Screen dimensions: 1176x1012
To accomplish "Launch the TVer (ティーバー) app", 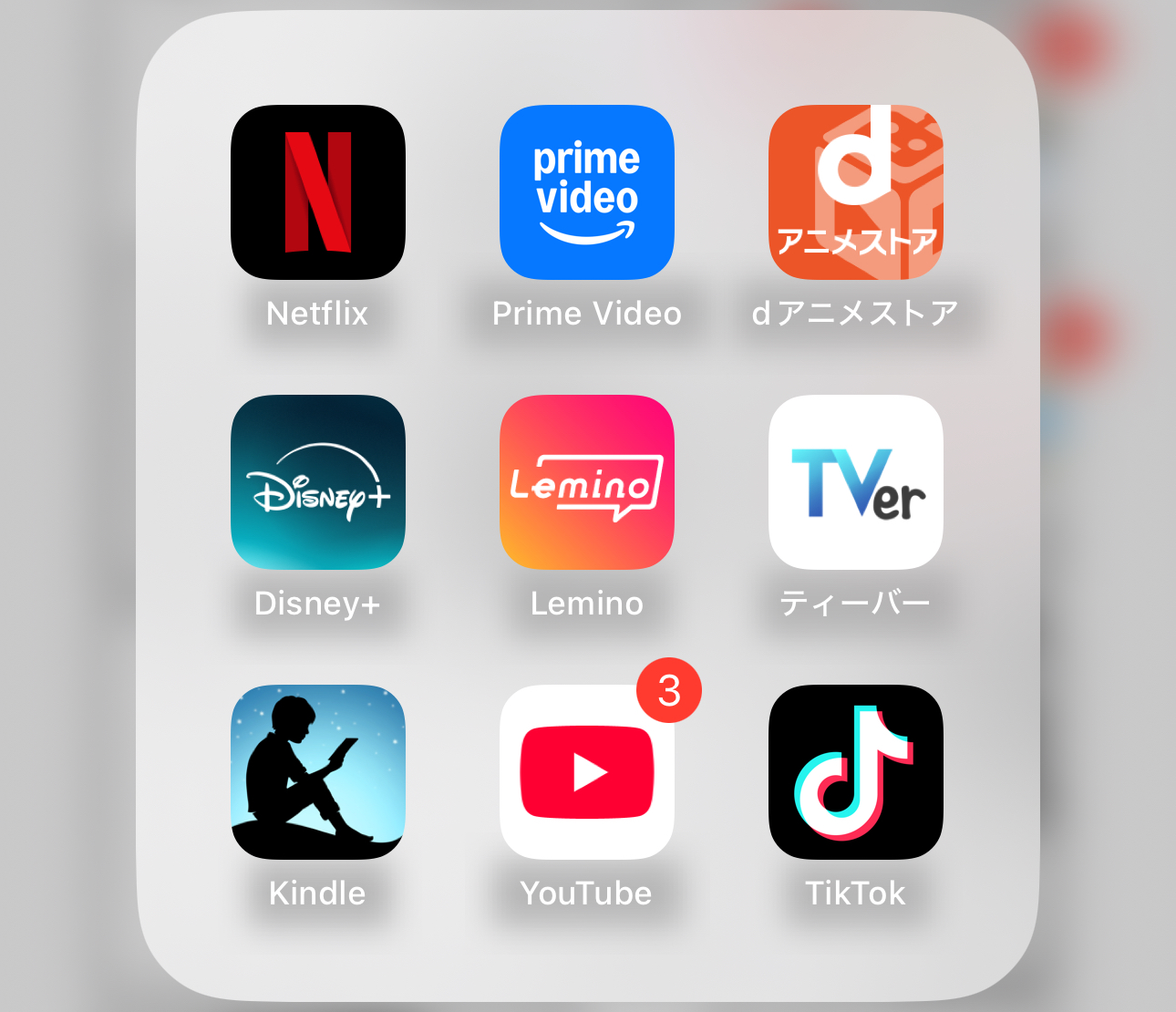I will (855, 482).
